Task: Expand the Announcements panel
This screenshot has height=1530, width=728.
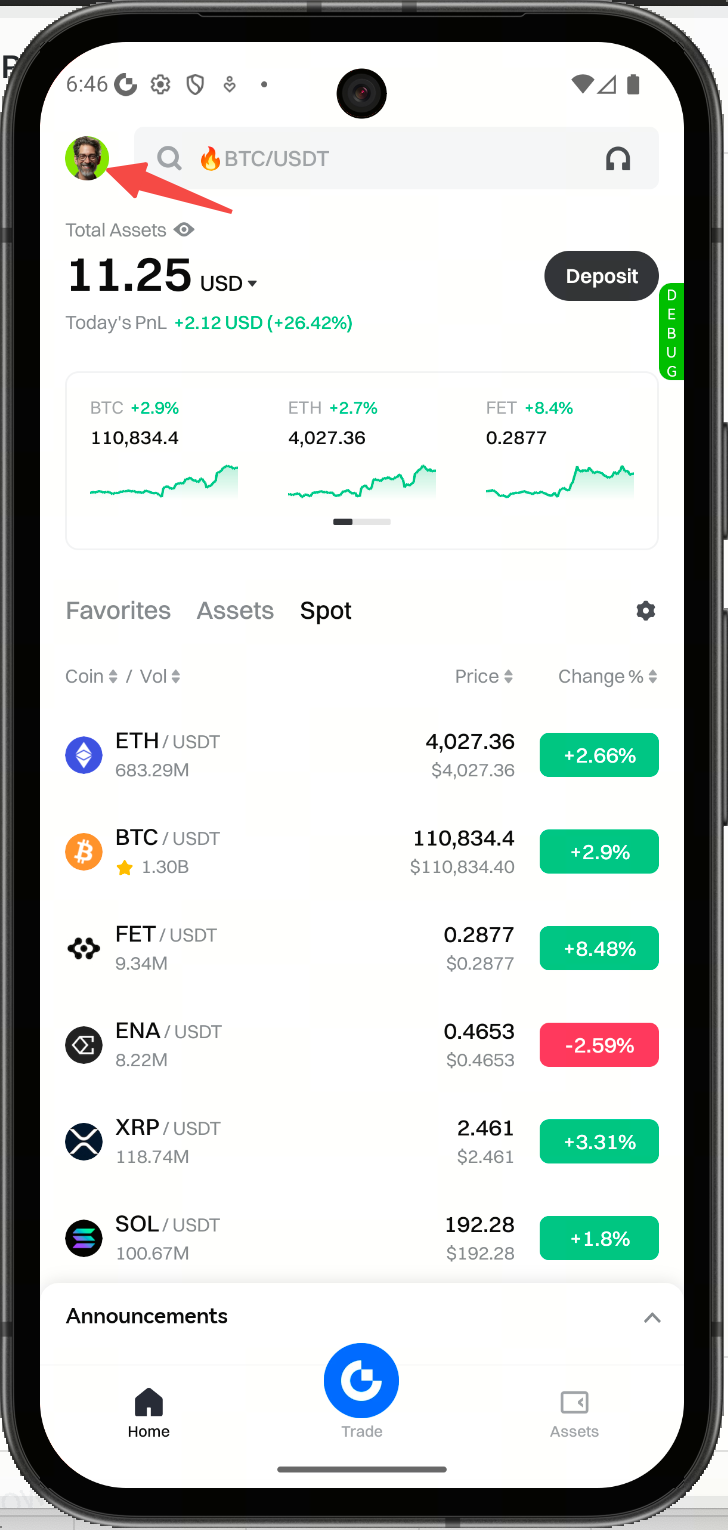Action: tap(652, 1317)
